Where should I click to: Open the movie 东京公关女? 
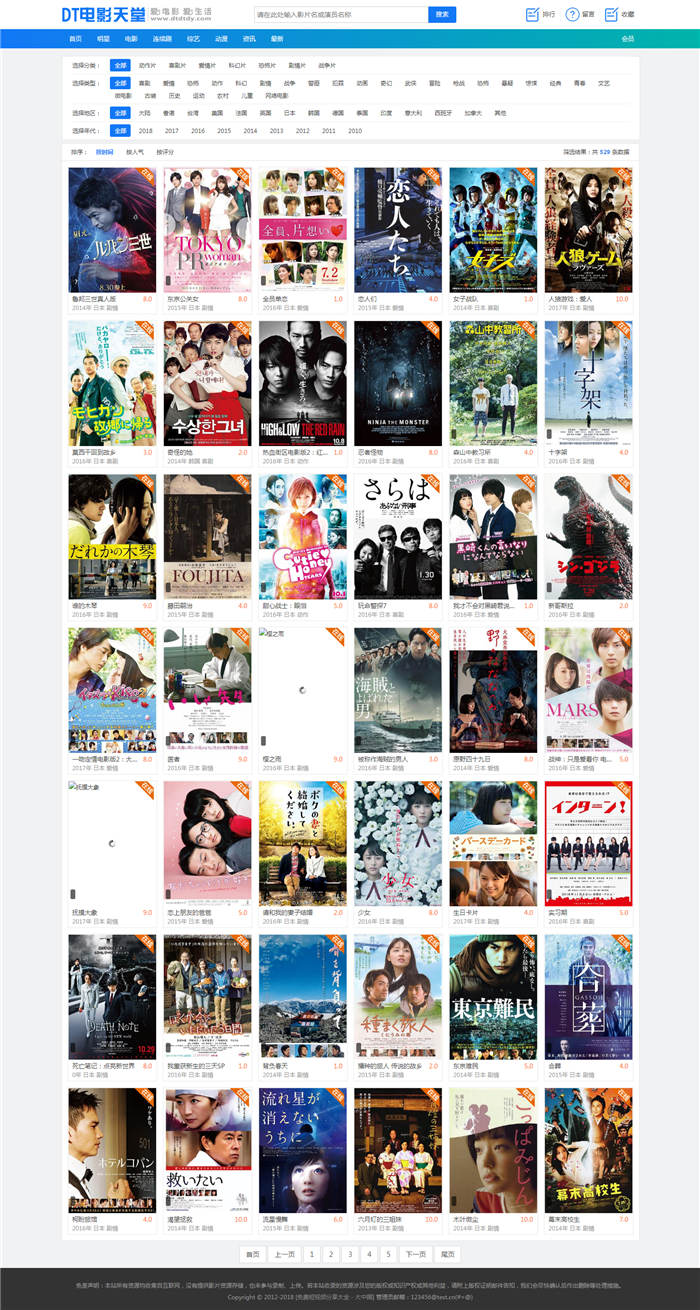207,230
